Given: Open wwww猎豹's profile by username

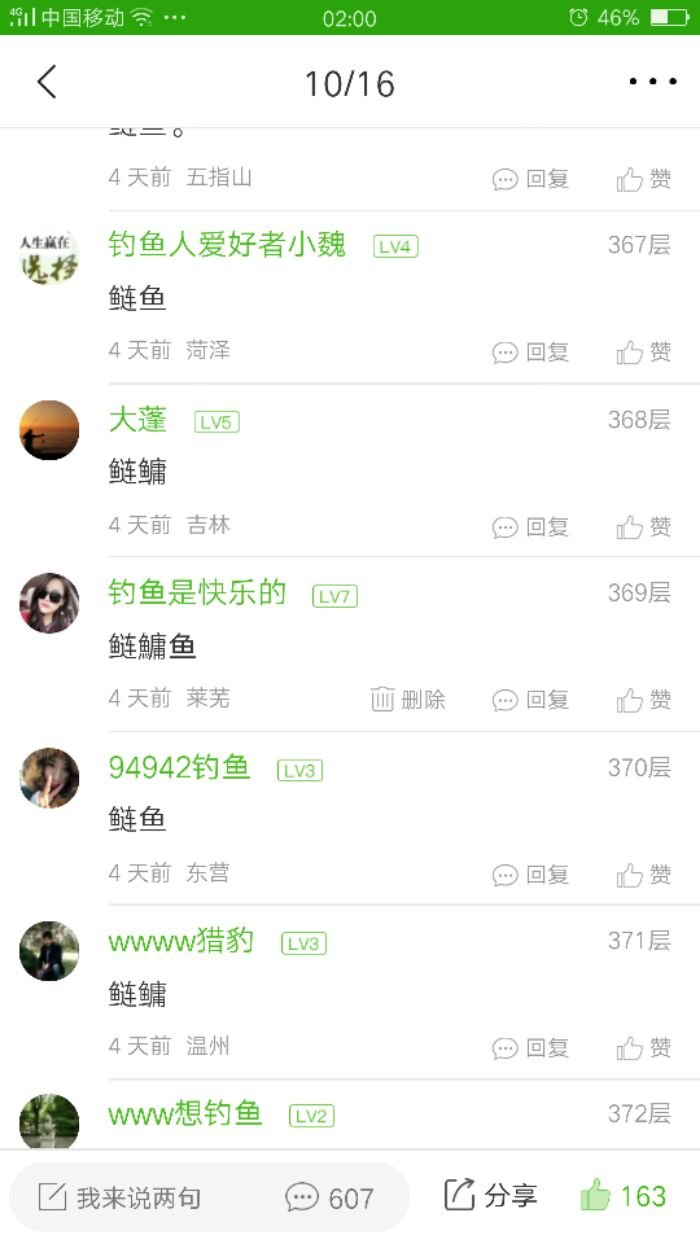Looking at the screenshot, I should 181,941.
